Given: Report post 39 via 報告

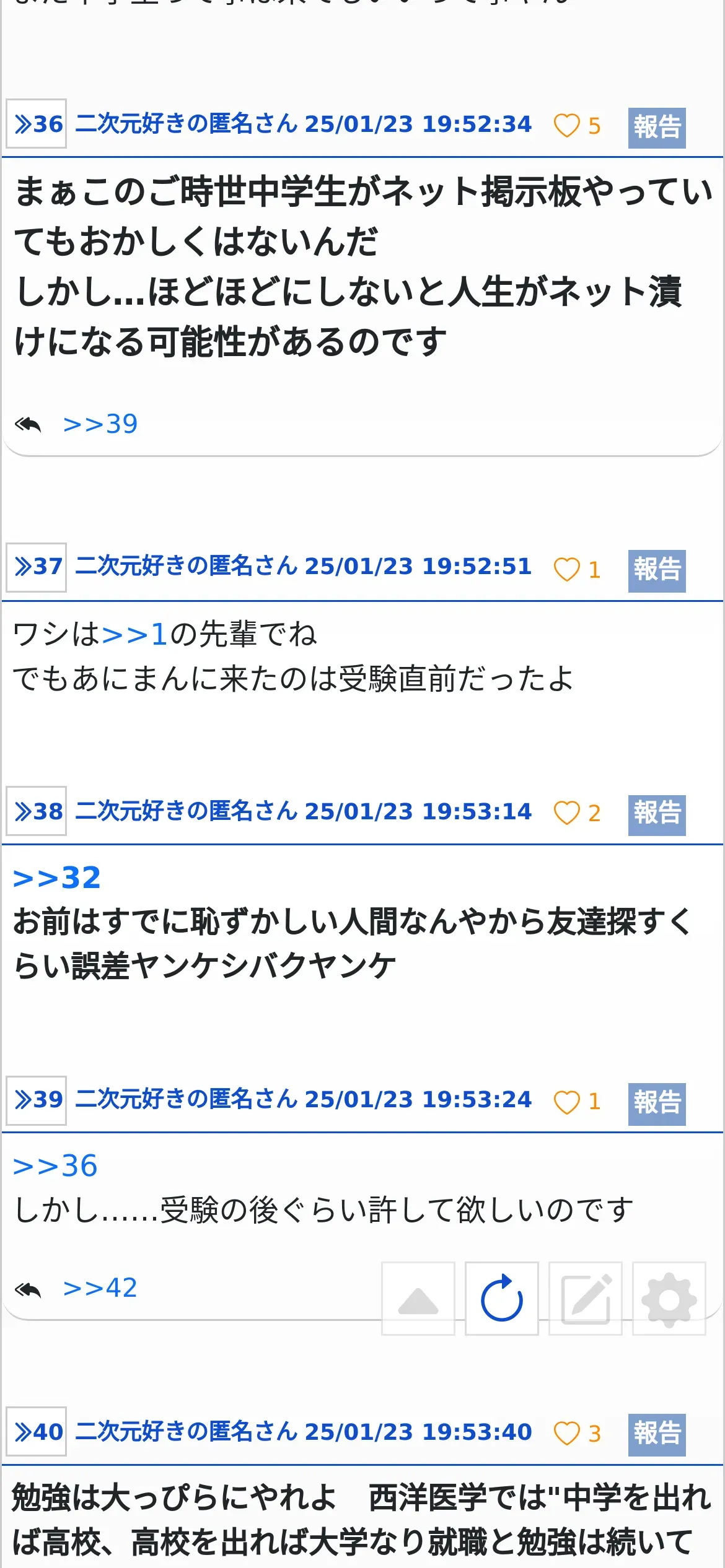Looking at the screenshot, I should [x=657, y=1104].
